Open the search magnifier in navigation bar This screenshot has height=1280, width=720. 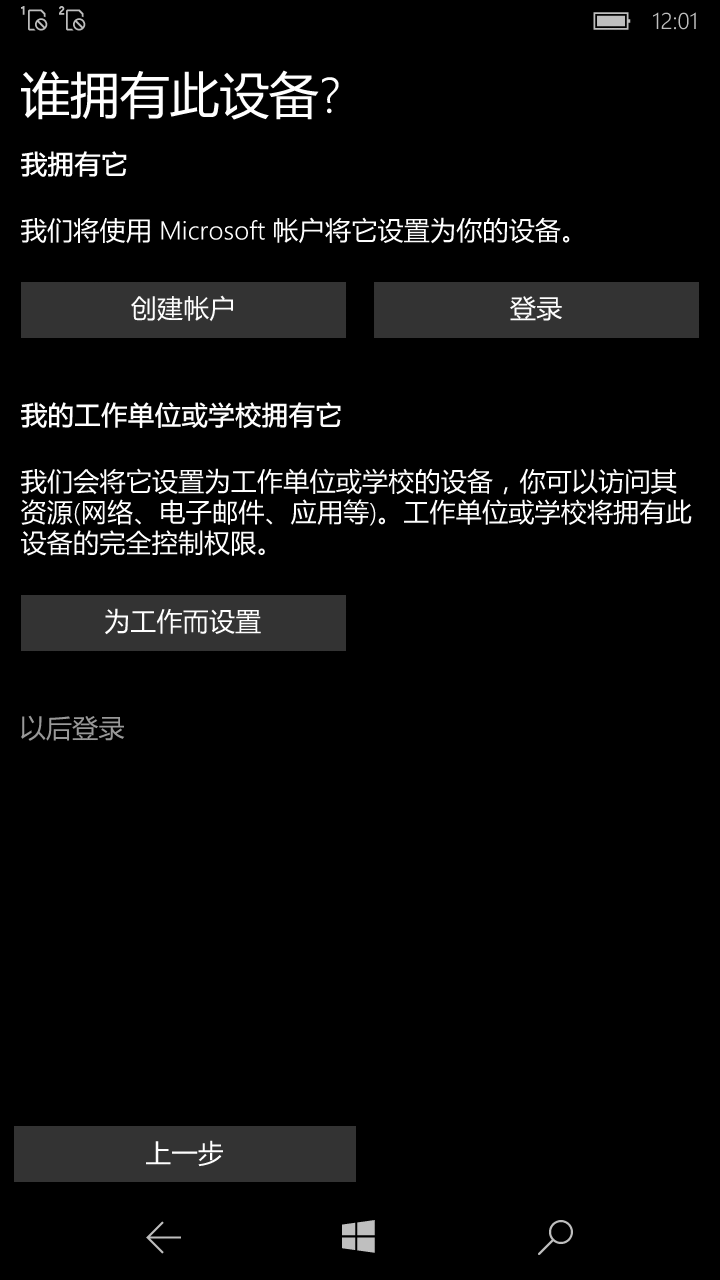pos(555,1237)
